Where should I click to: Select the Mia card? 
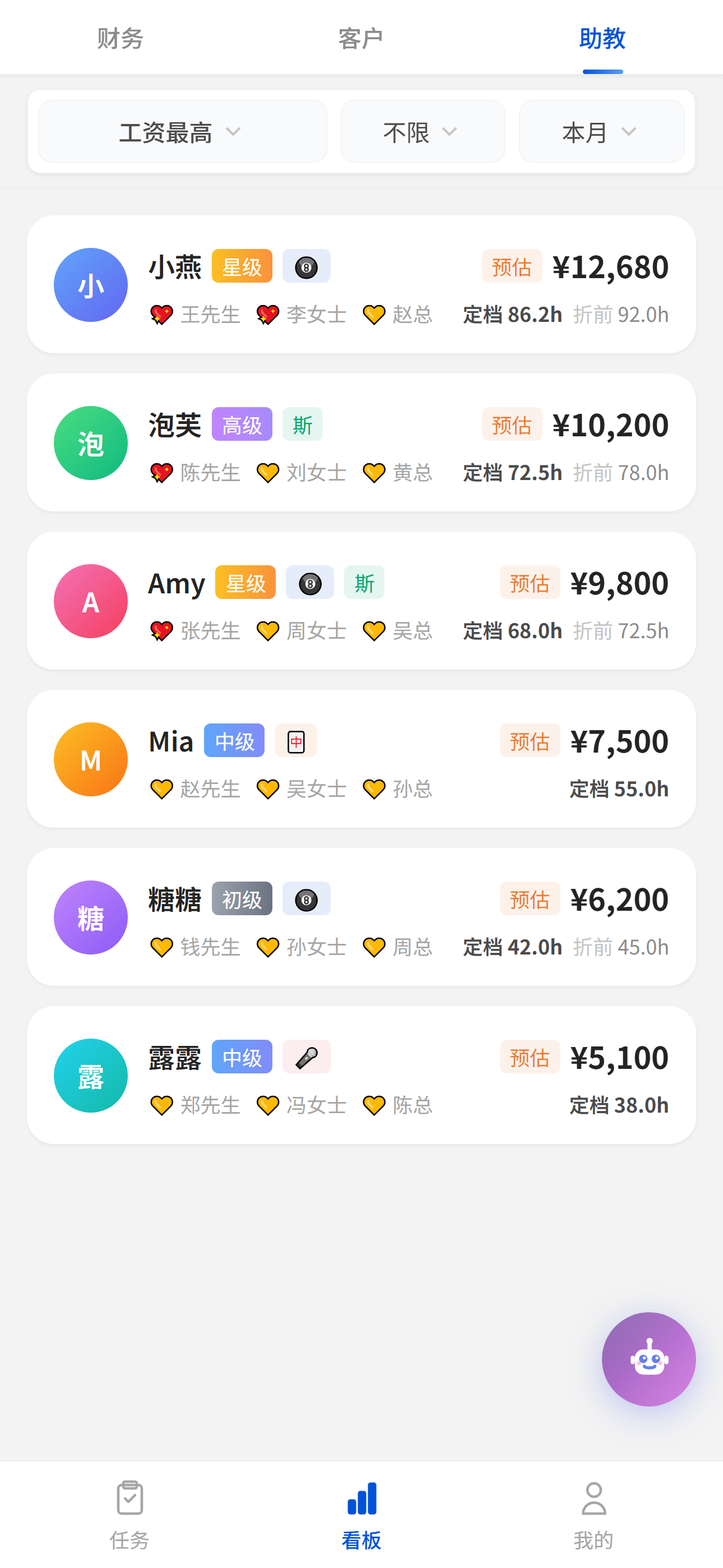[361, 758]
